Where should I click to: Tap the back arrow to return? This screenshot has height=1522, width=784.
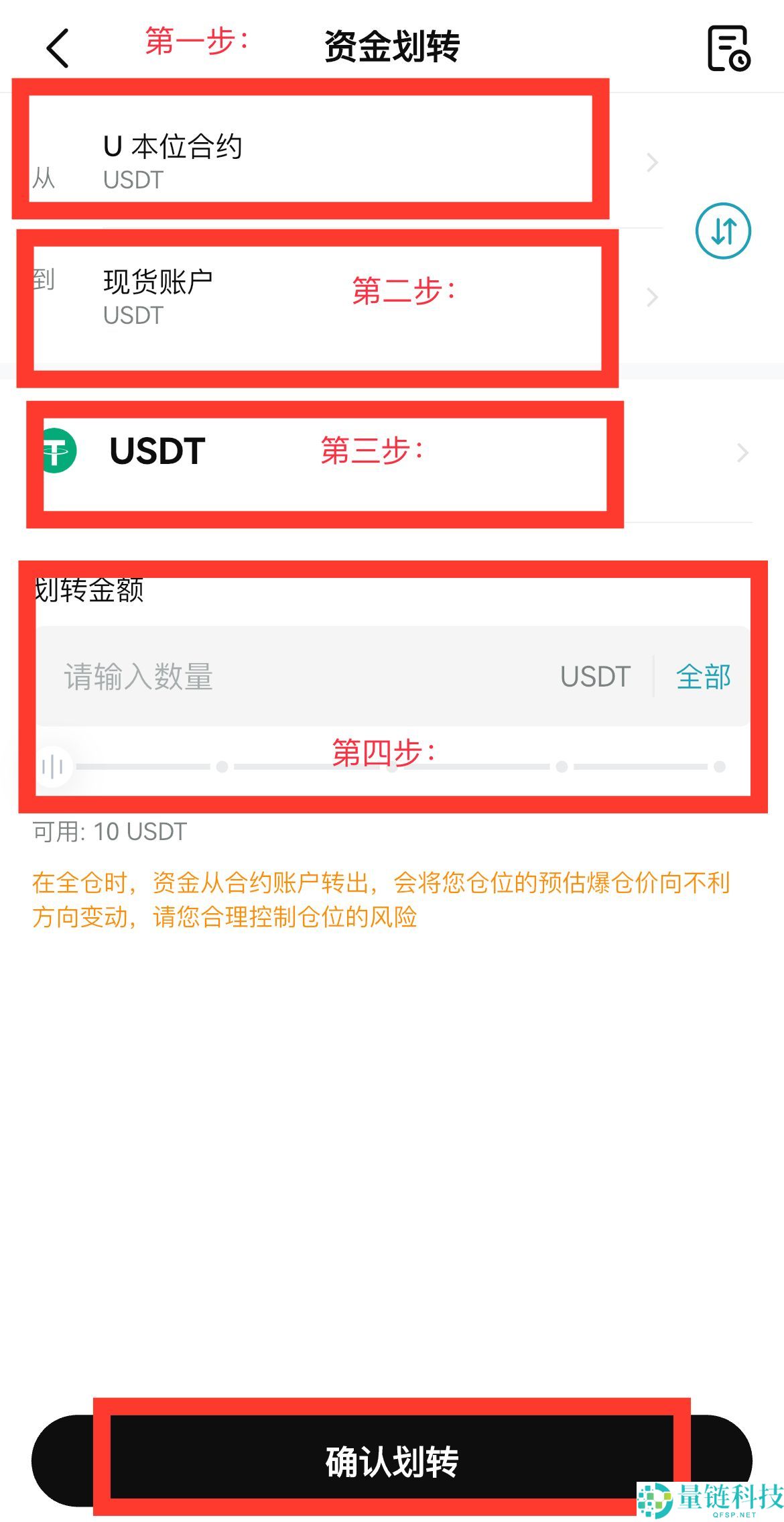57,47
